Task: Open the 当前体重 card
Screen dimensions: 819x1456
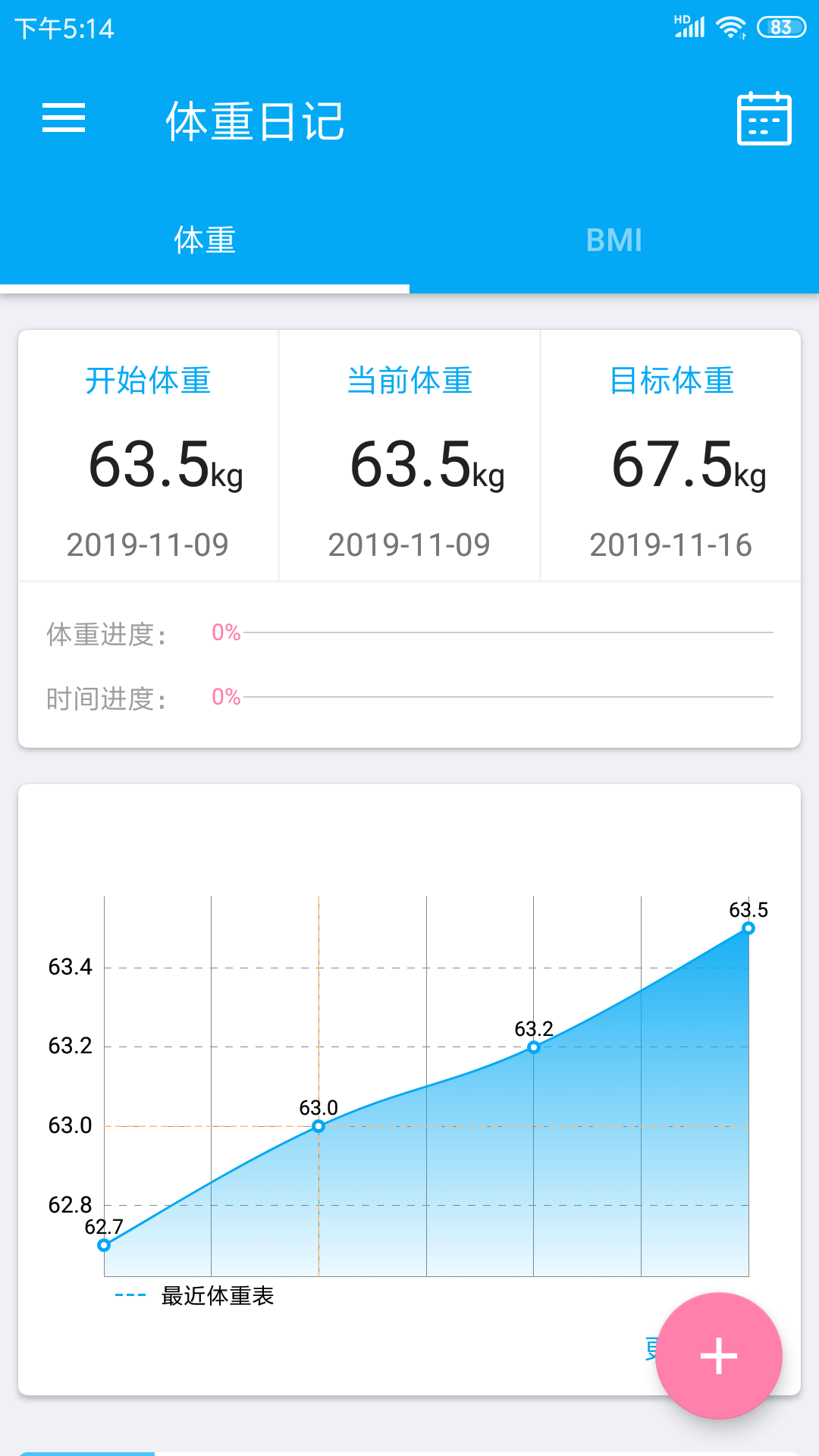Action: 409,456
